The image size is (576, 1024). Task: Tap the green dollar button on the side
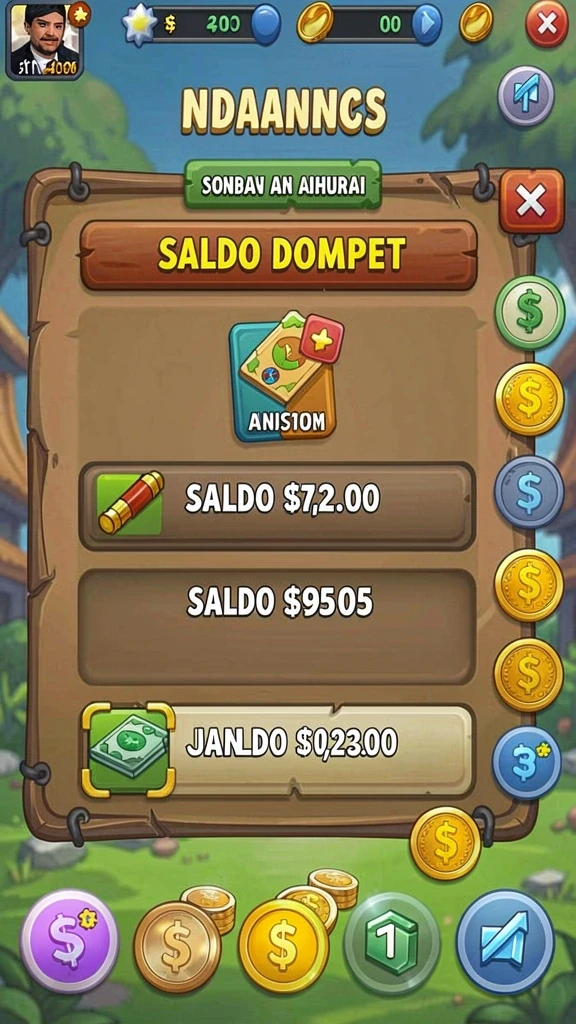[x=530, y=313]
